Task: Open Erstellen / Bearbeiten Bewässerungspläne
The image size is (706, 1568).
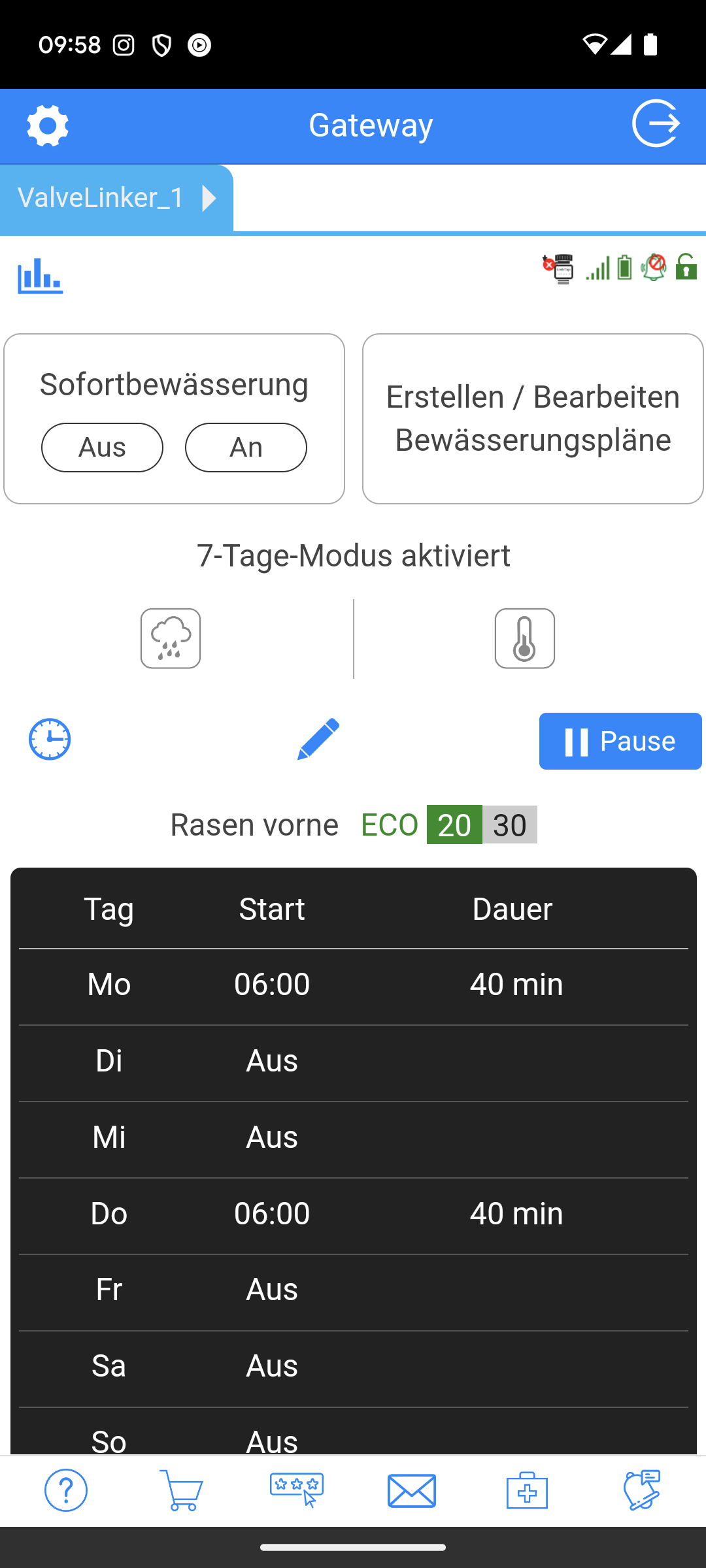Action: [x=533, y=419]
